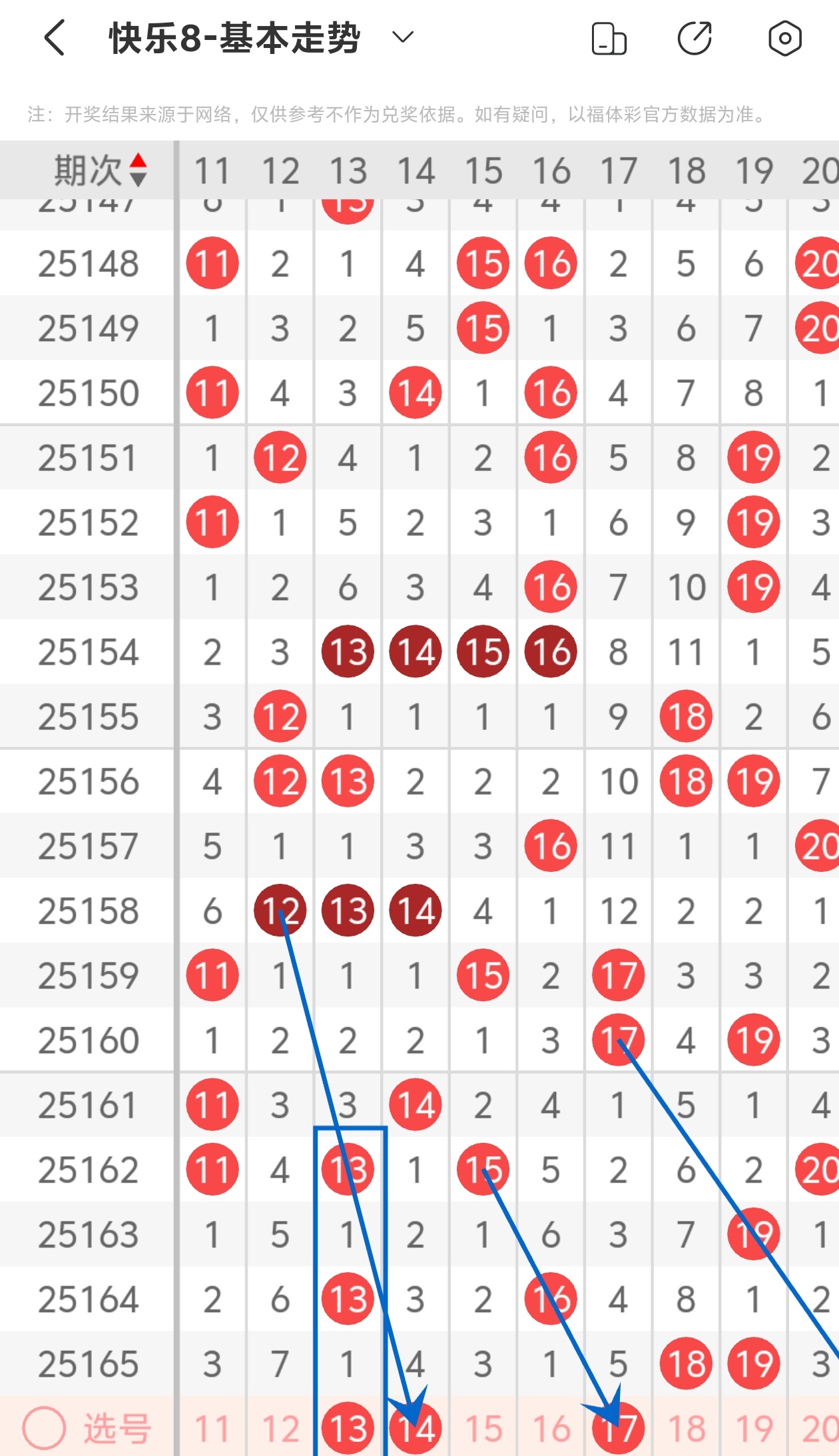Sort the chart by 期次
This screenshot has width=839, height=1456.
100,171
